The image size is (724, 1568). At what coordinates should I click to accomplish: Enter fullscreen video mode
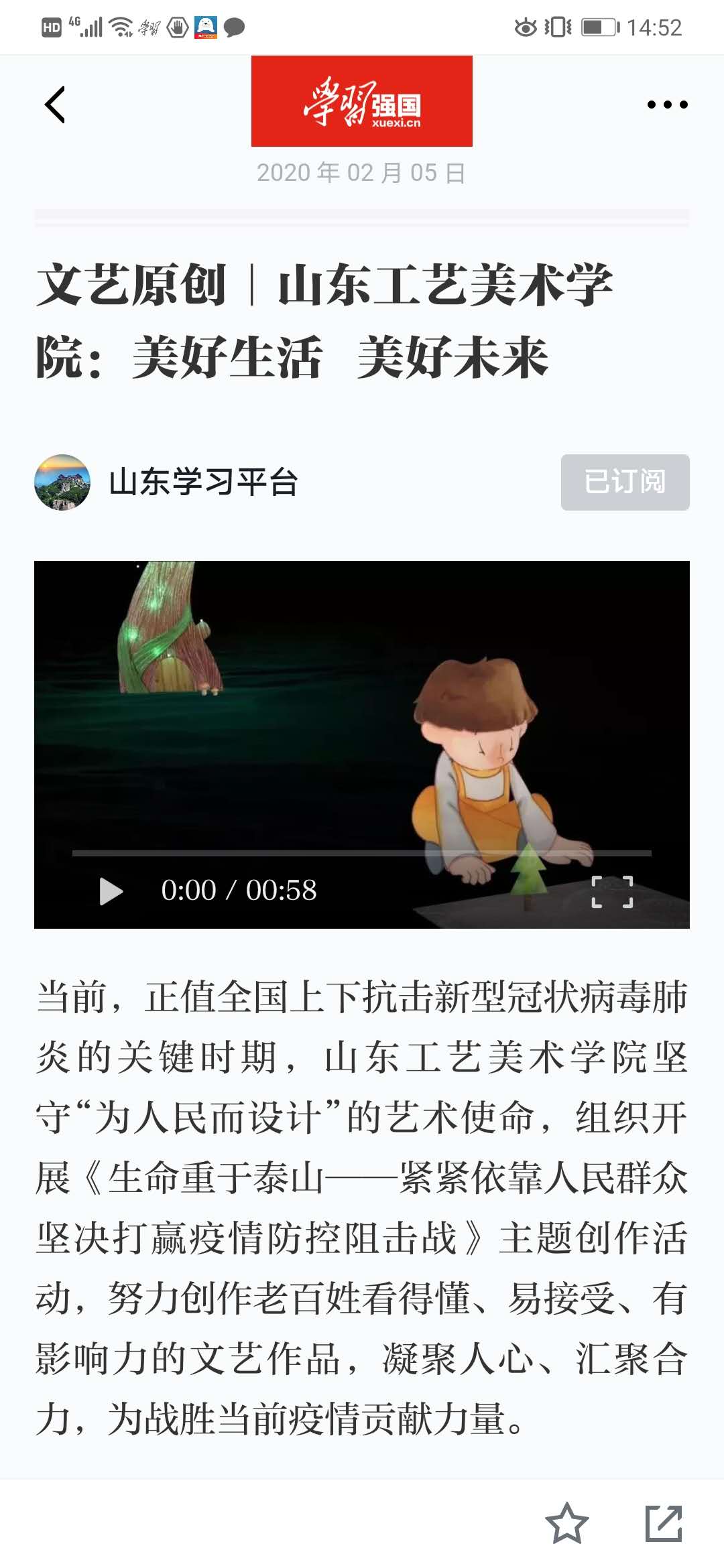(x=612, y=892)
